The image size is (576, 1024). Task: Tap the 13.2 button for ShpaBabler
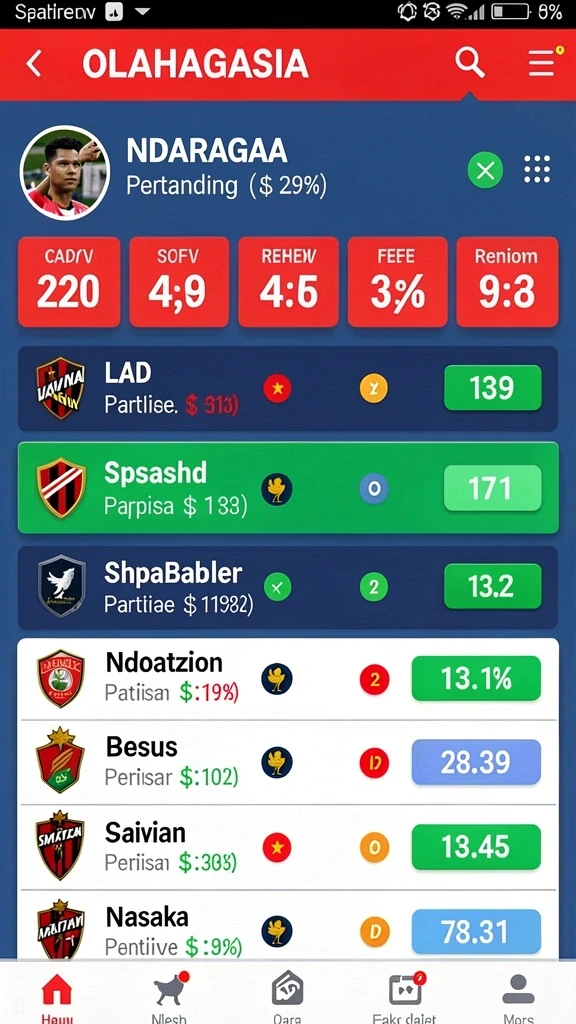(492, 586)
